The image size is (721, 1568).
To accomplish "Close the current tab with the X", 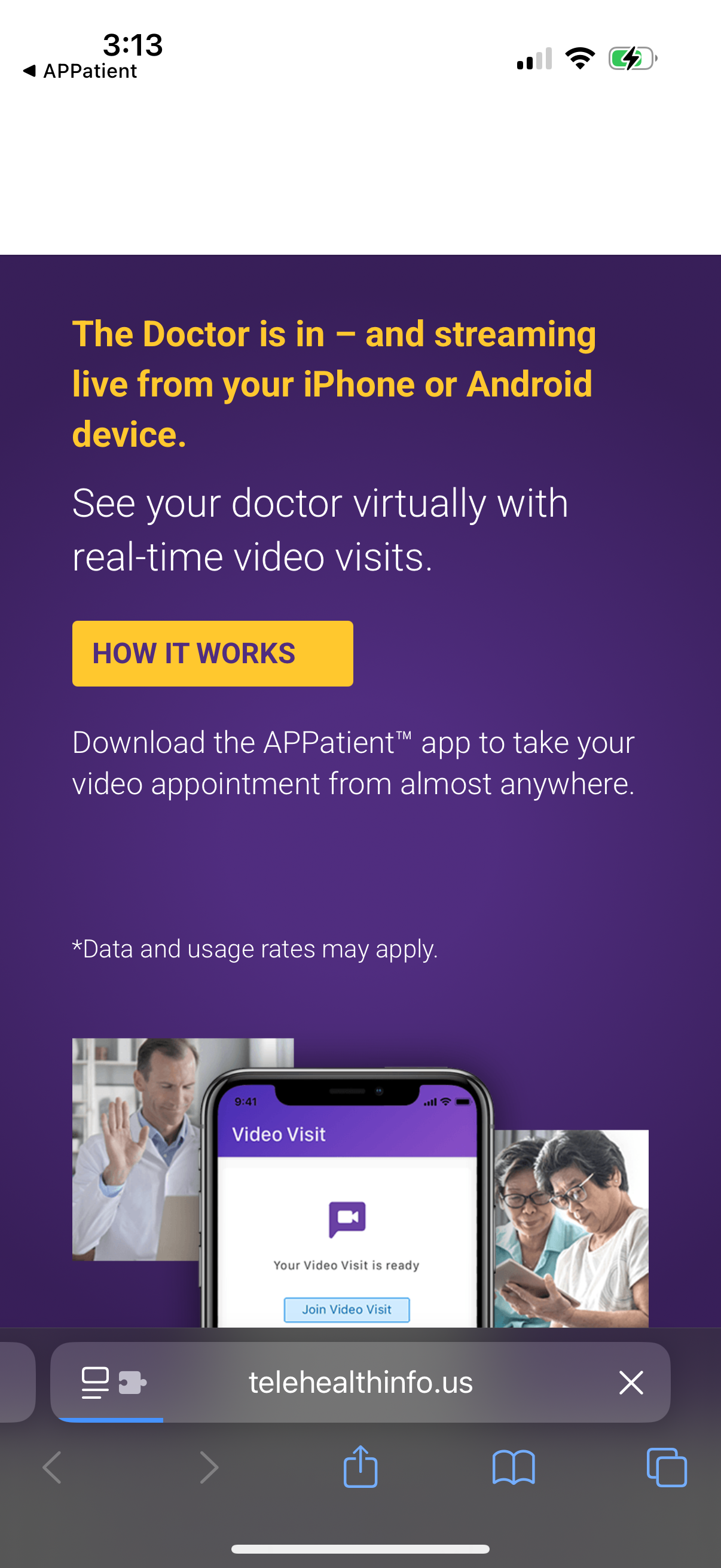I will 631,1382.
